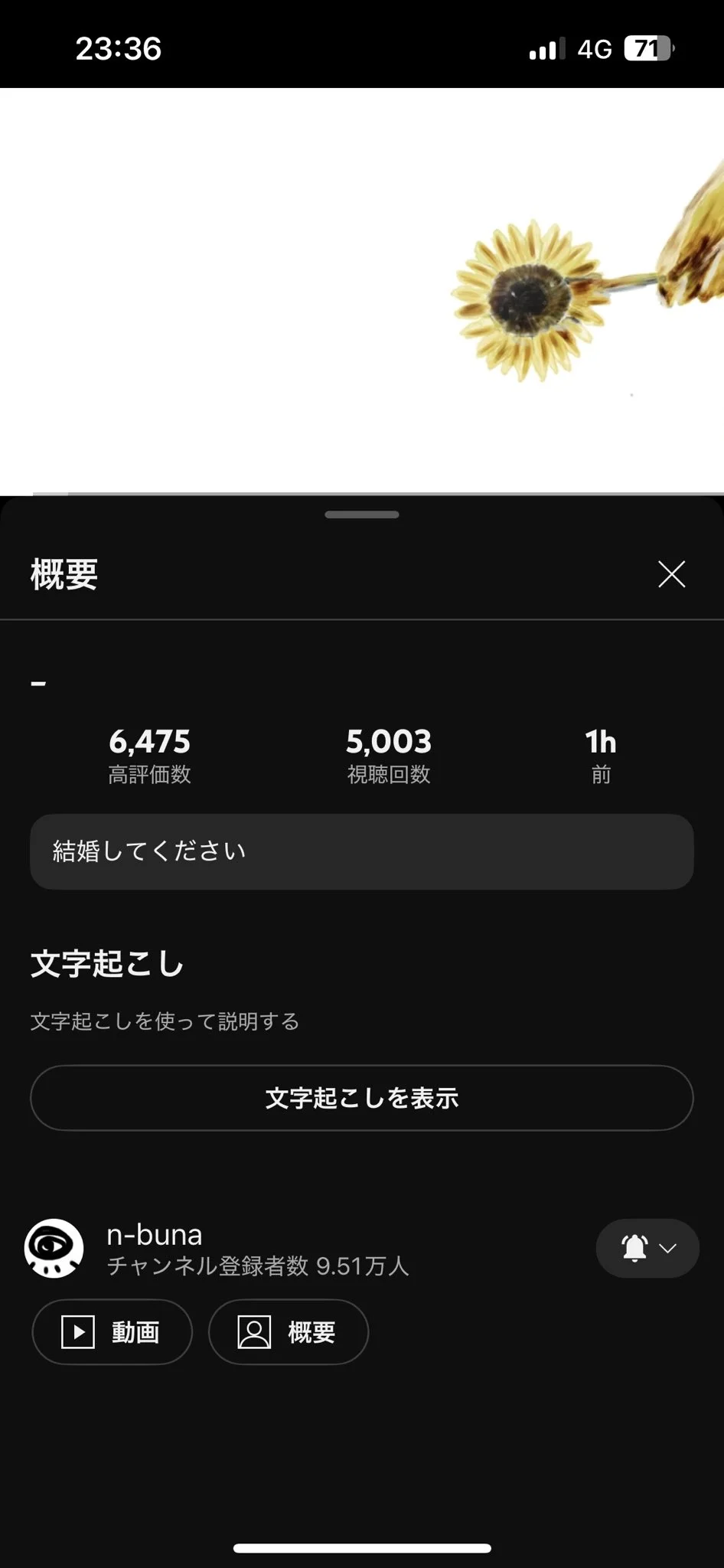Image resolution: width=724 pixels, height=1568 pixels.
Task: Open n-buna's channel 概要 about page
Action: click(289, 1331)
